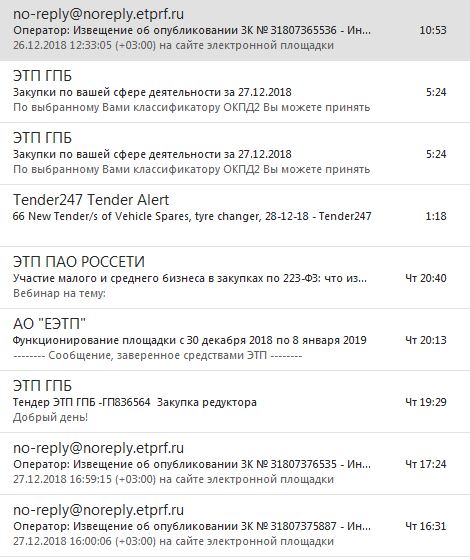The width and height of the screenshot is (470, 560).
Task: Open the no-reply email received at 10:53
Action: (235, 30)
